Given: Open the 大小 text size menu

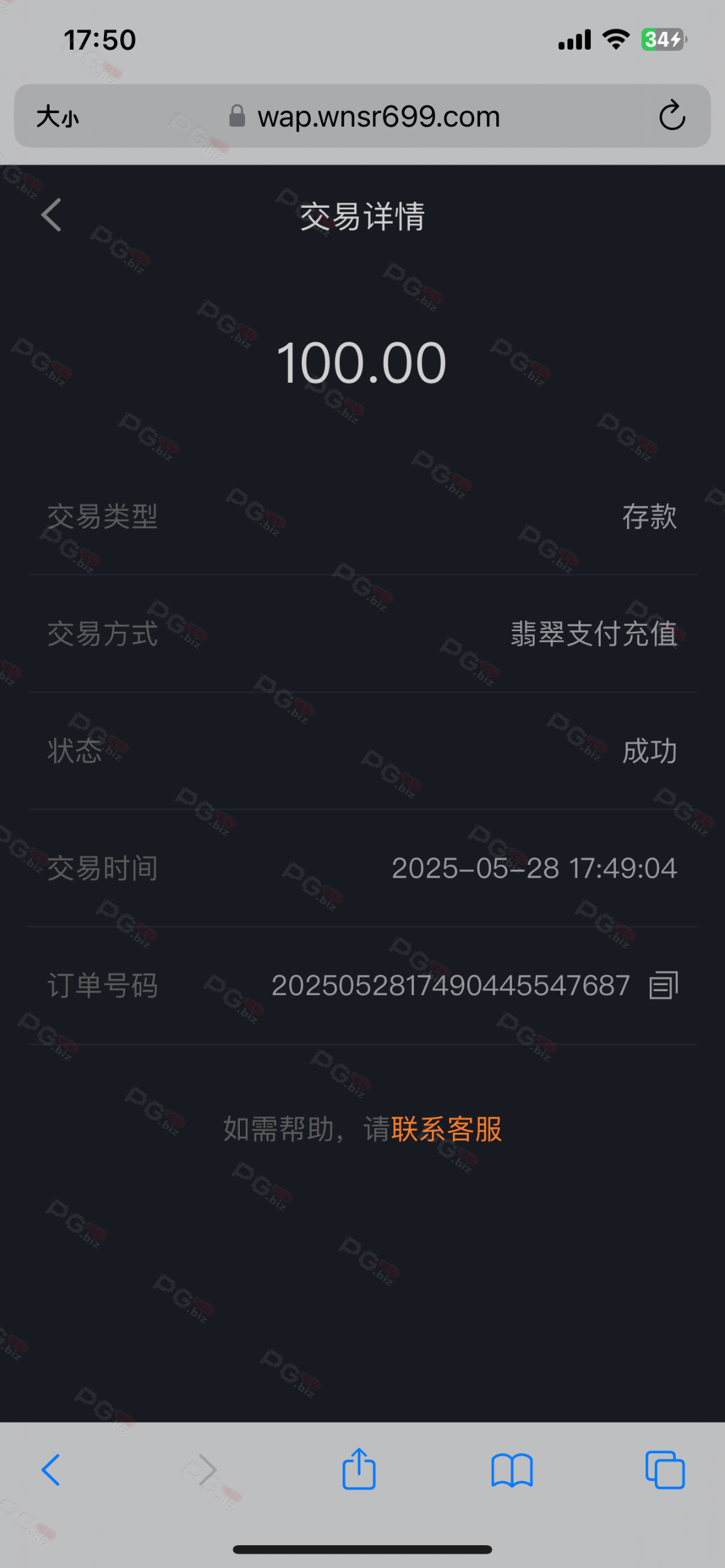Looking at the screenshot, I should pos(58,117).
